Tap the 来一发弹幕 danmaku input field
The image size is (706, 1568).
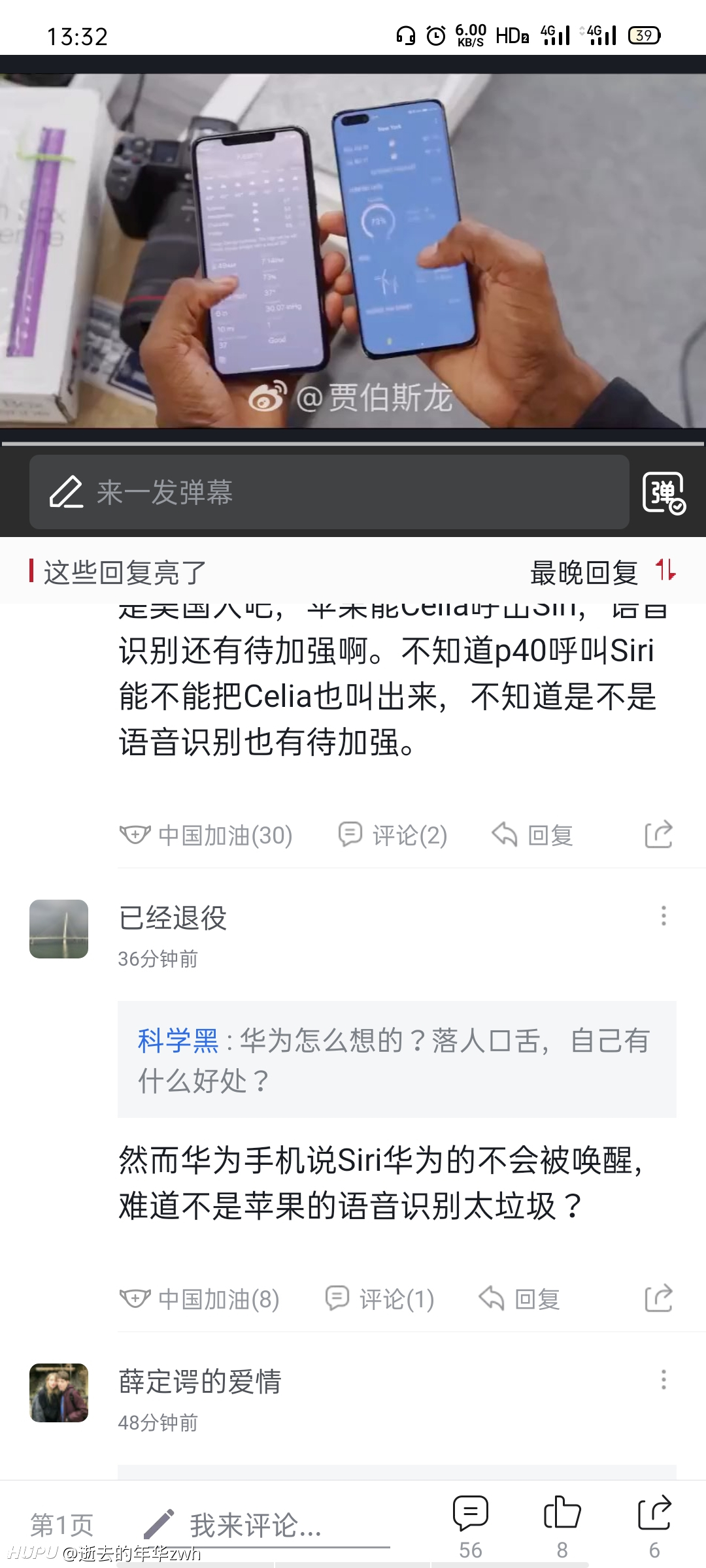click(329, 492)
